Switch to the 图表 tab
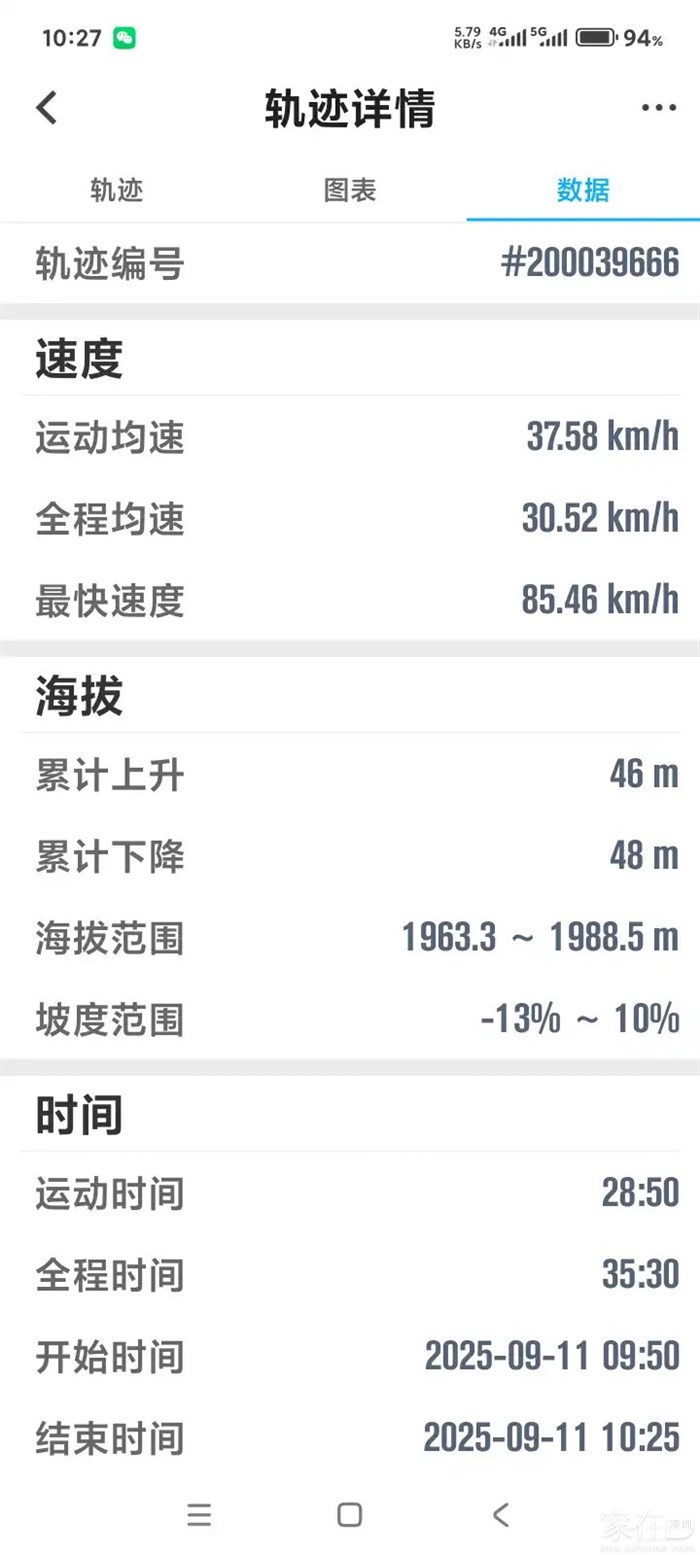Screen dimensions: 700x1555 point(350,190)
